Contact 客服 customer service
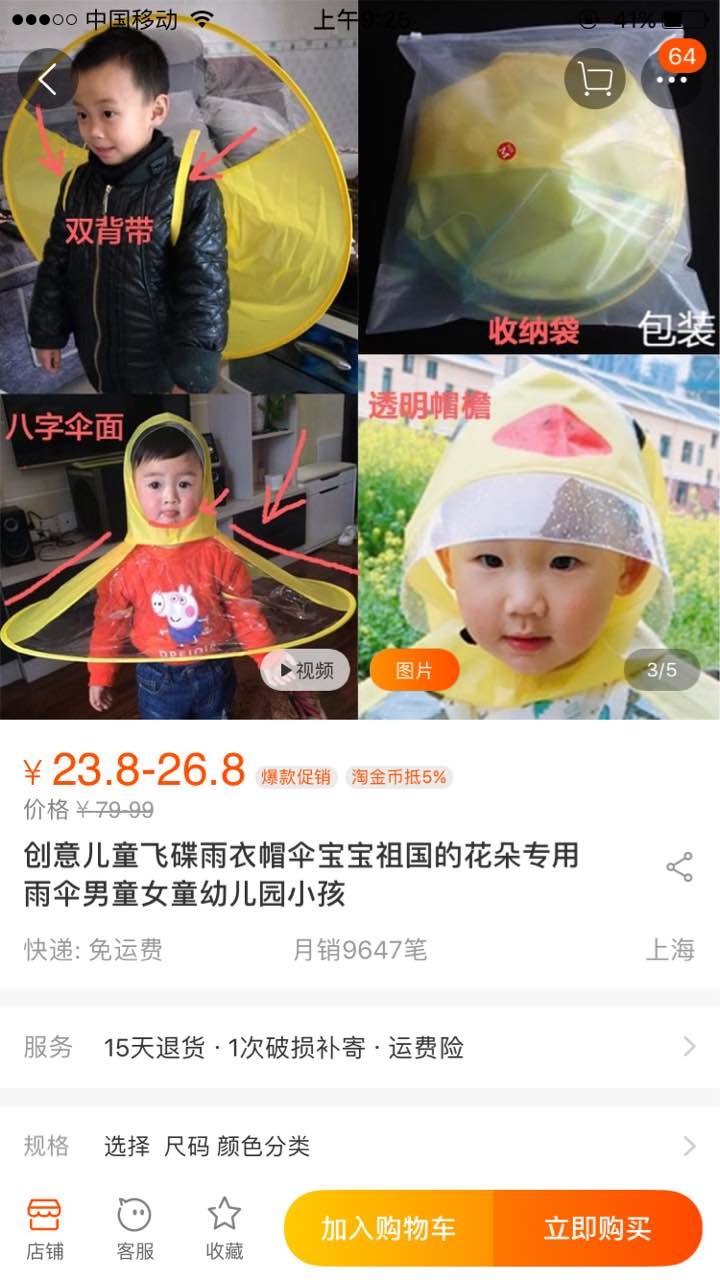The width and height of the screenshot is (720, 1280). (135, 1229)
